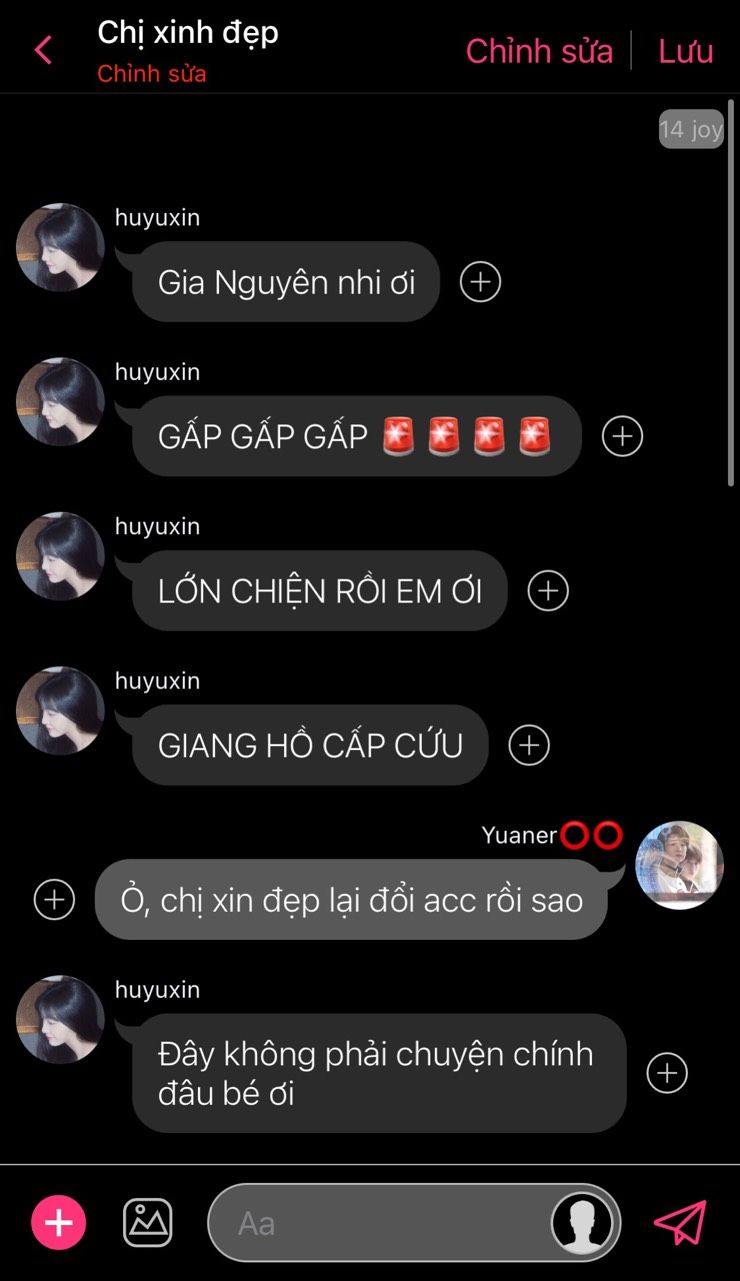
Task: Tap the red Chỉnh sửa link under title
Action: coord(152,74)
